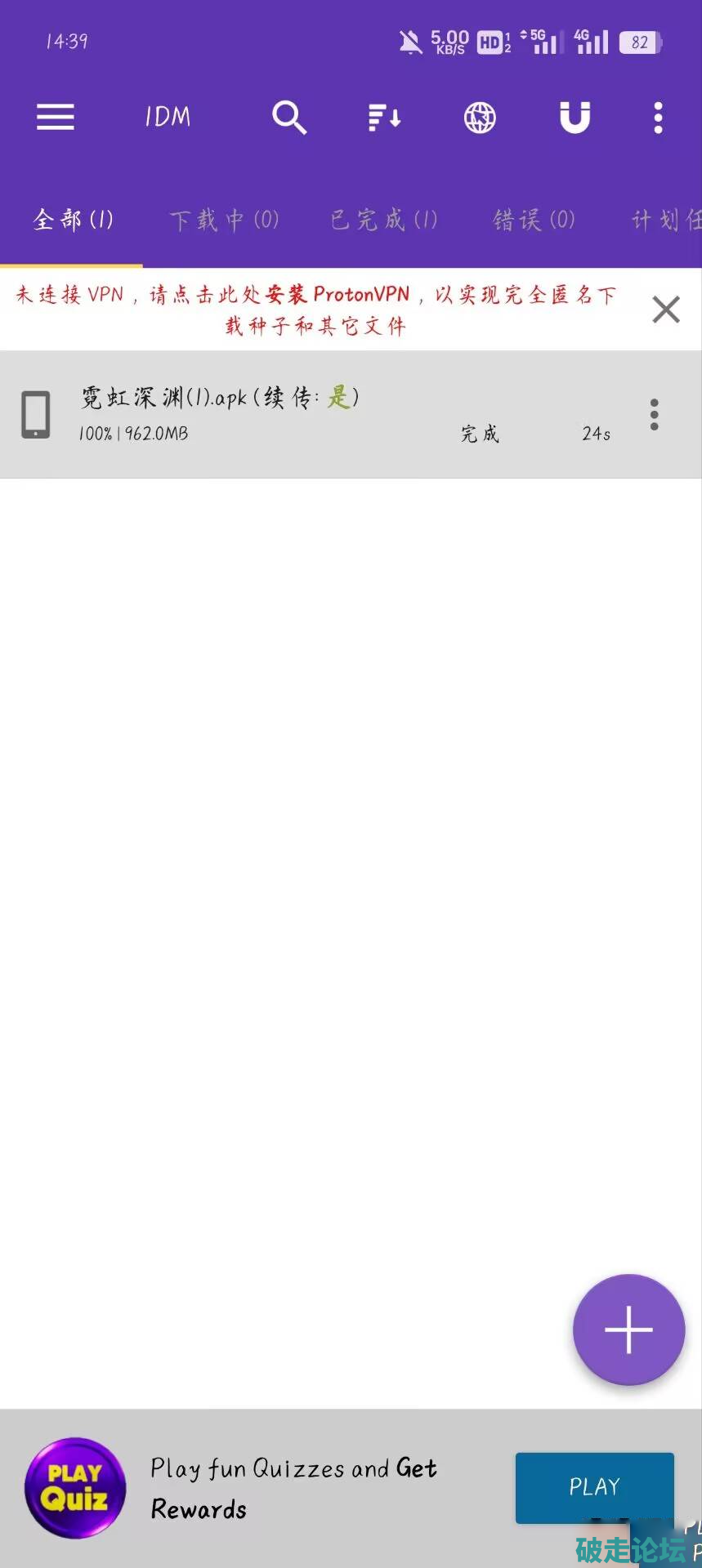Open search in IDM toolbar
Screen dimensions: 702x1568
(289, 118)
